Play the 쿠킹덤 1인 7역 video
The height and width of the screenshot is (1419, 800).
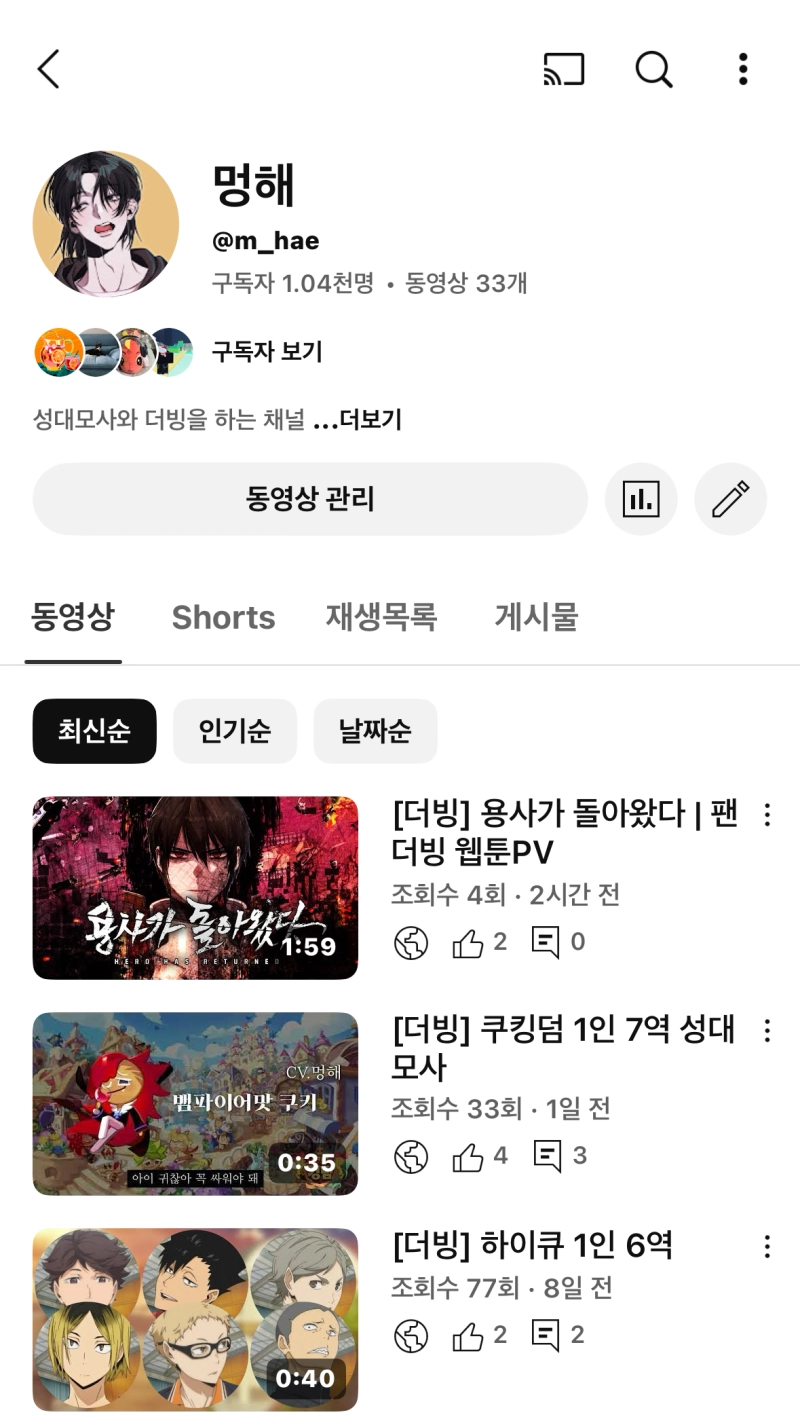coord(195,1104)
